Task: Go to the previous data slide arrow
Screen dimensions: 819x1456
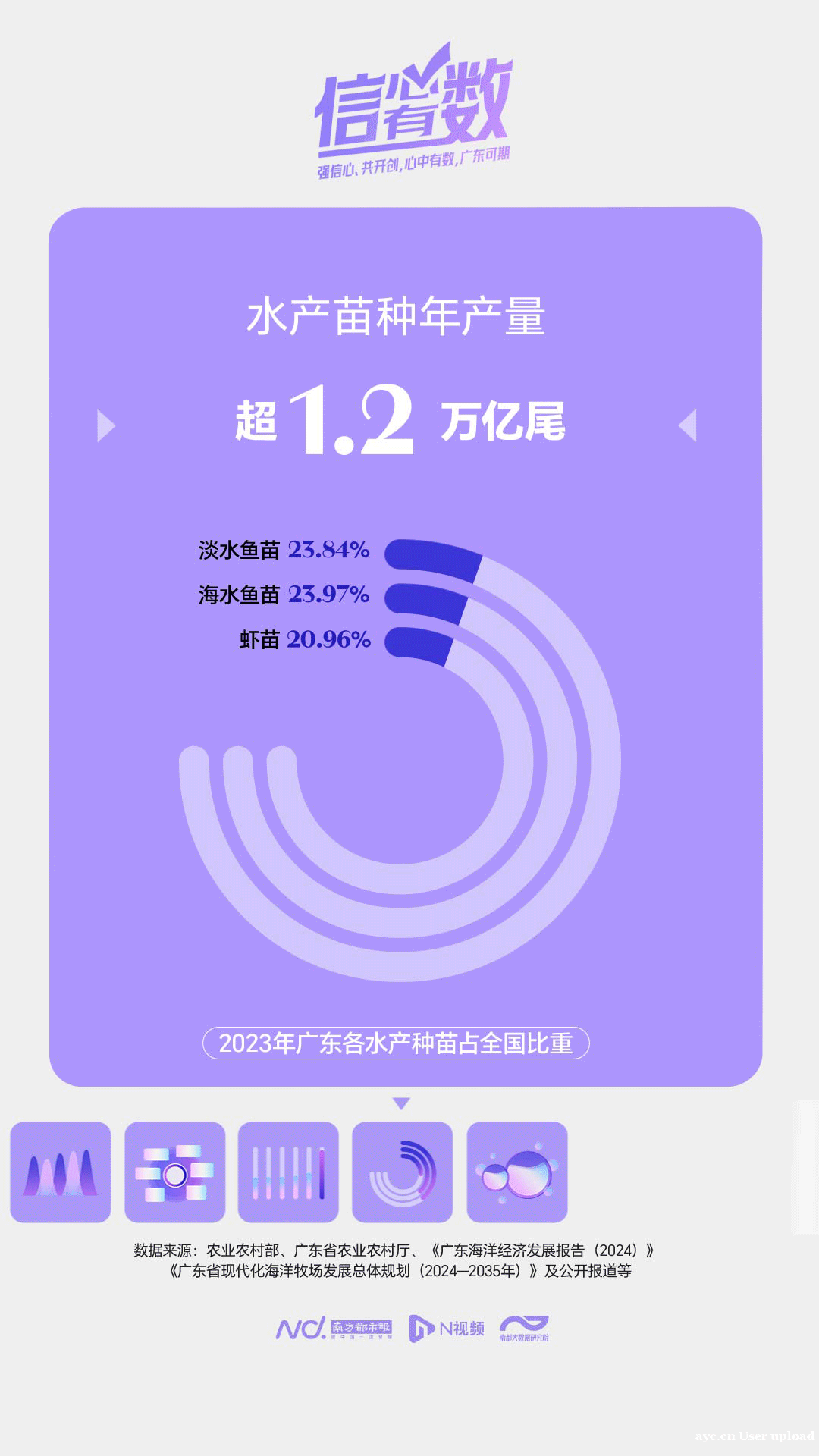Action: (x=106, y=425)
